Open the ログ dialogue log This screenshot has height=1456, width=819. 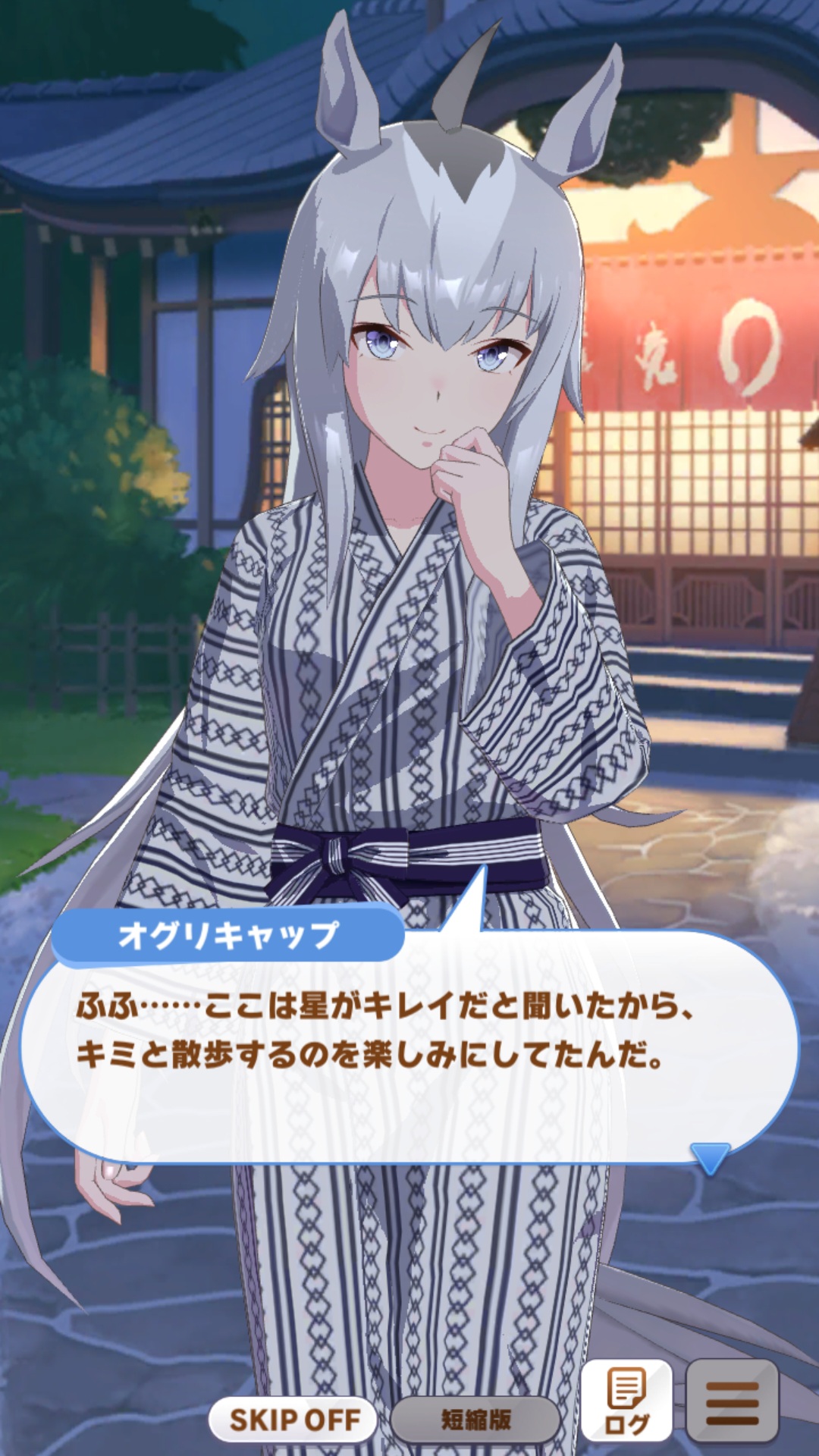[x=626, y=1401]
